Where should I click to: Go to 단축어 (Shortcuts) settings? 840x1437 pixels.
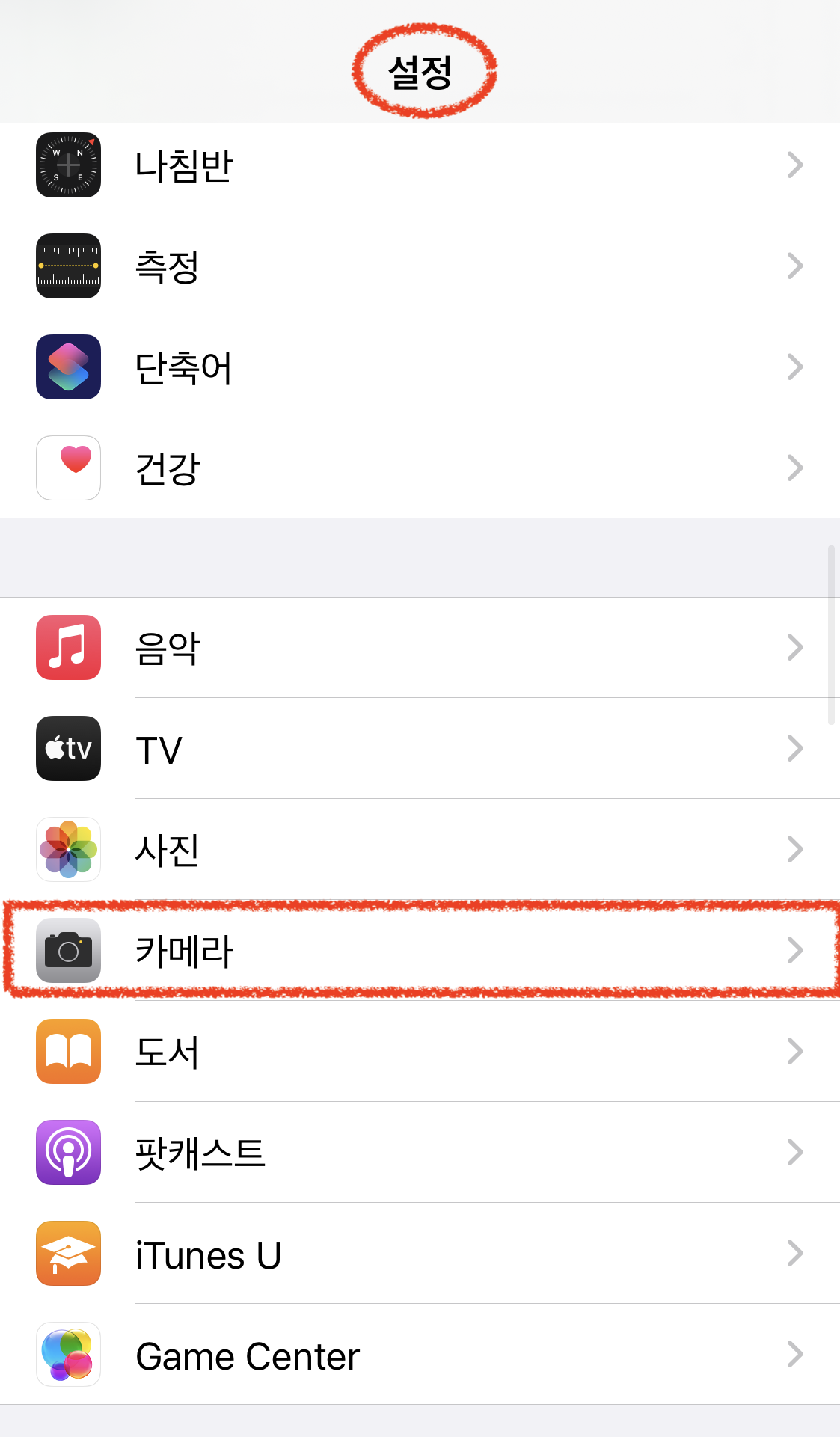click(419, 367)
